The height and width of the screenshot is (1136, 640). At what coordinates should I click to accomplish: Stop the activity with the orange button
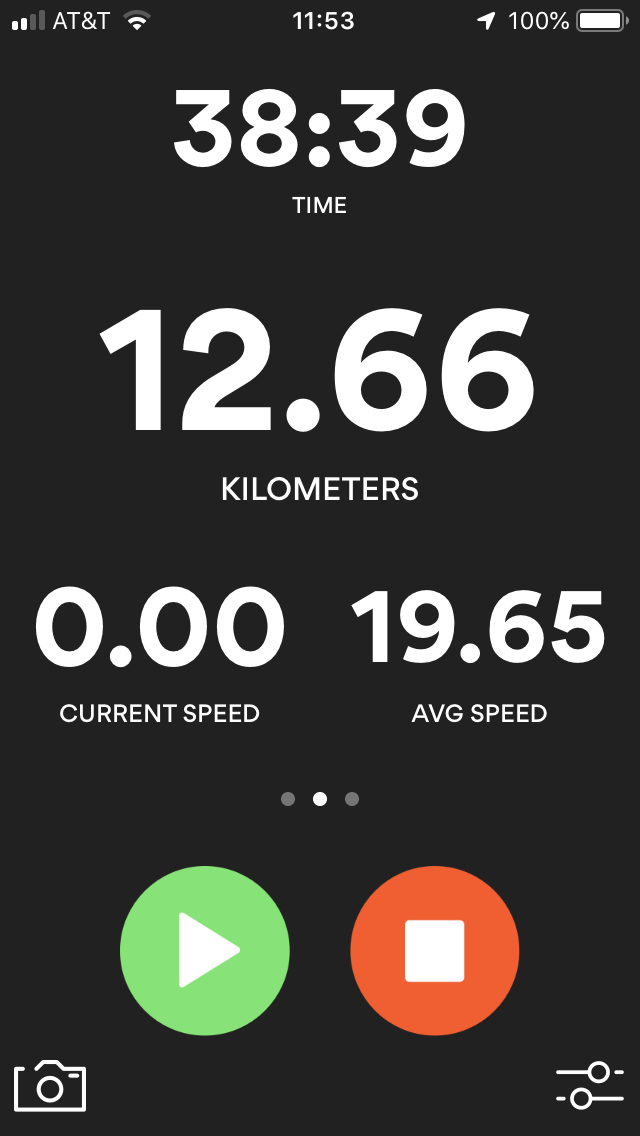[435, 950]
